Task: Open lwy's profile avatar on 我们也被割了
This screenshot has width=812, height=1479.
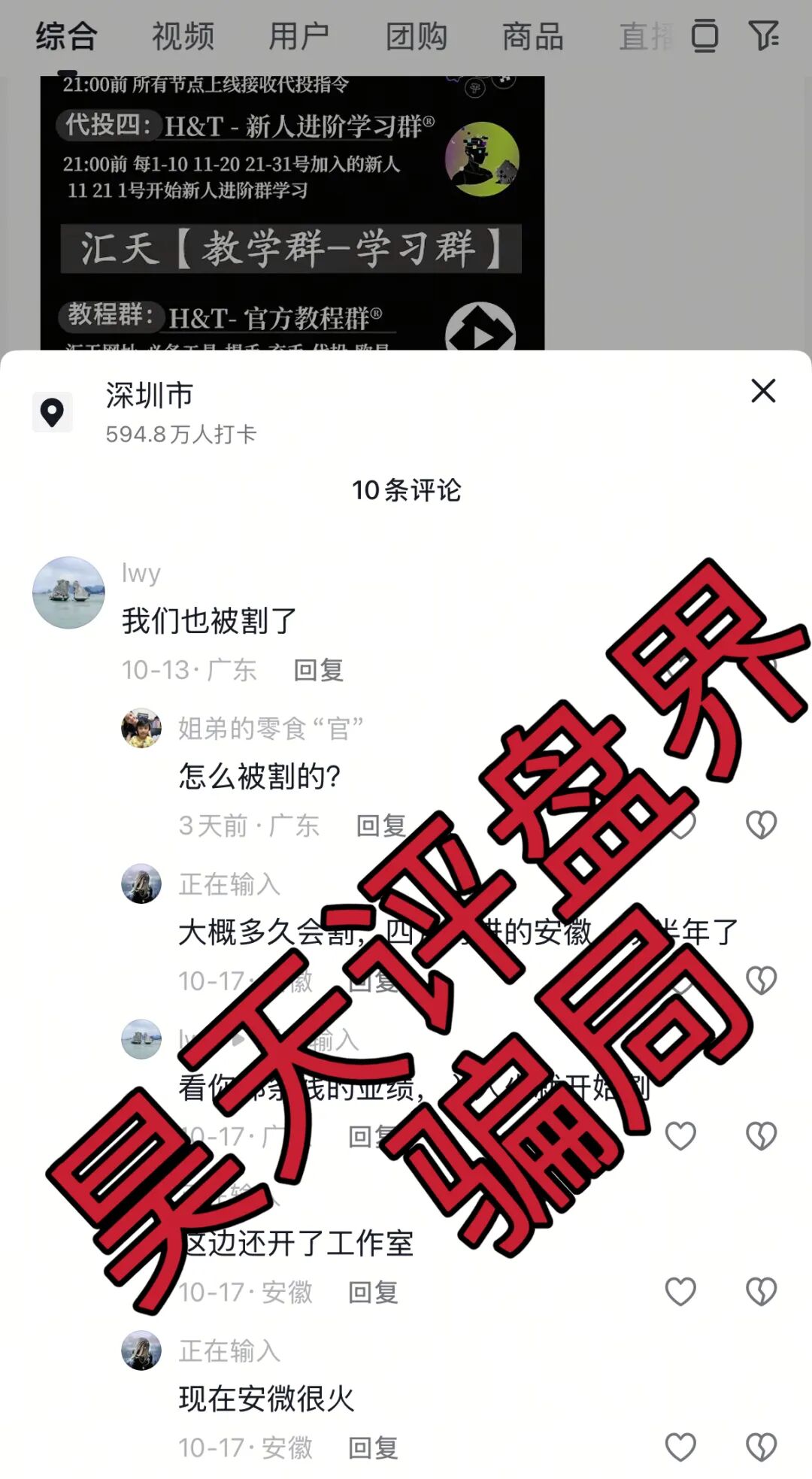Action: coord(68,593)
